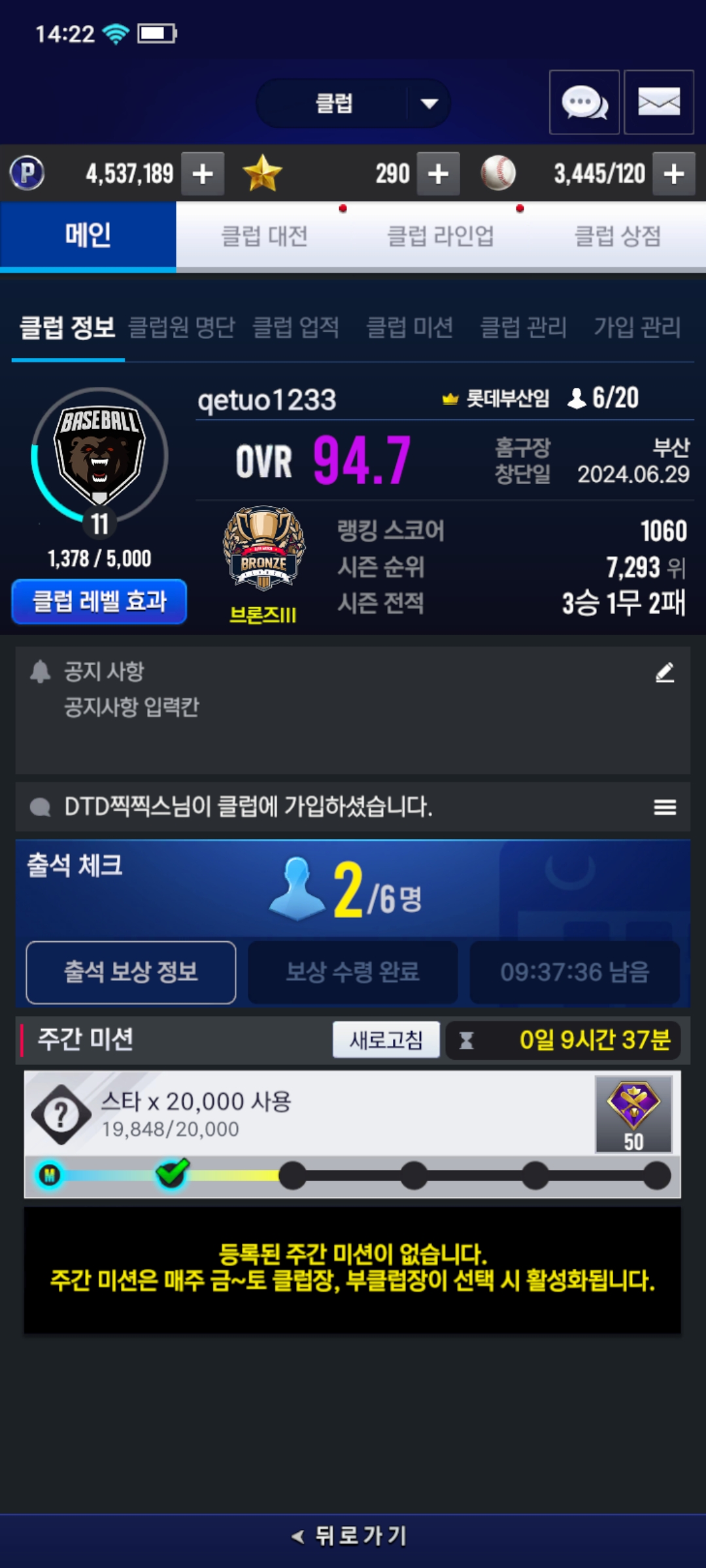Switch to the 클럽 상점 tab
Screen dimensions: 706x1568
617,236
